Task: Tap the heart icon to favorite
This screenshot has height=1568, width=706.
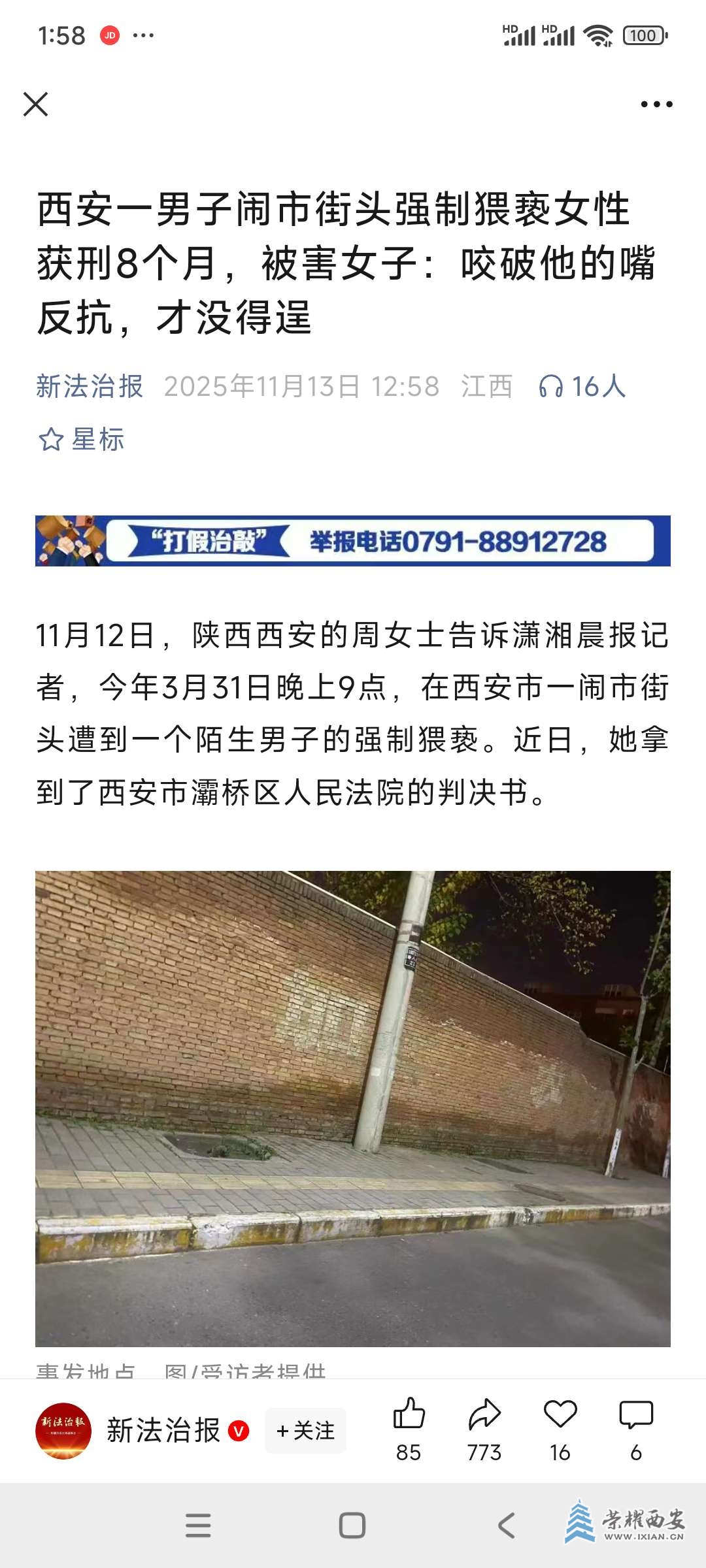Action: (560, 1415)
